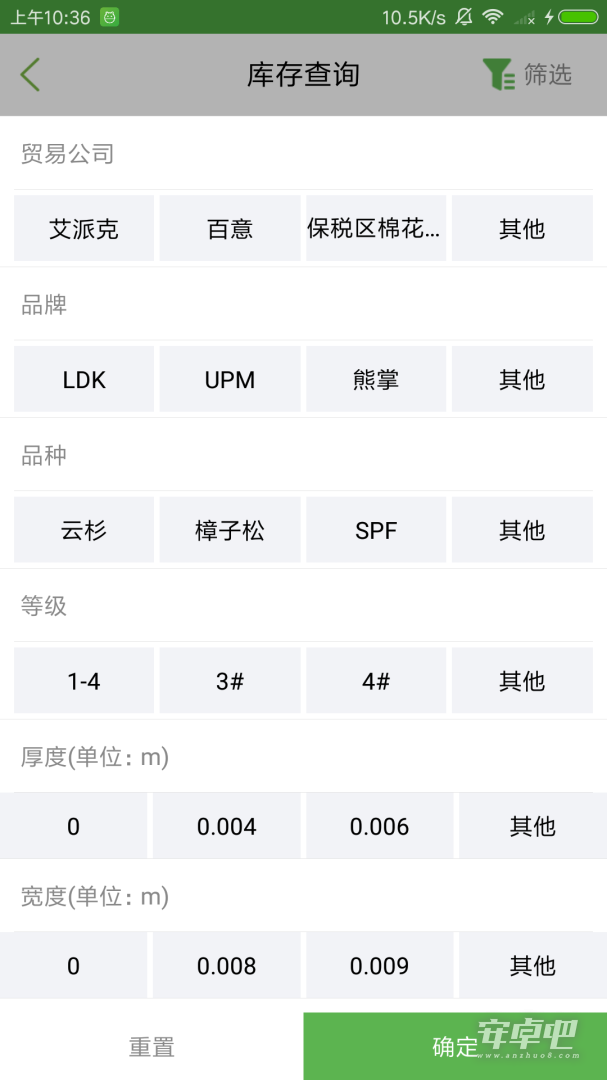This screenshot has height=1080, width=607.
Task: Open the 筛选 filter button
Action: (528, 74)
